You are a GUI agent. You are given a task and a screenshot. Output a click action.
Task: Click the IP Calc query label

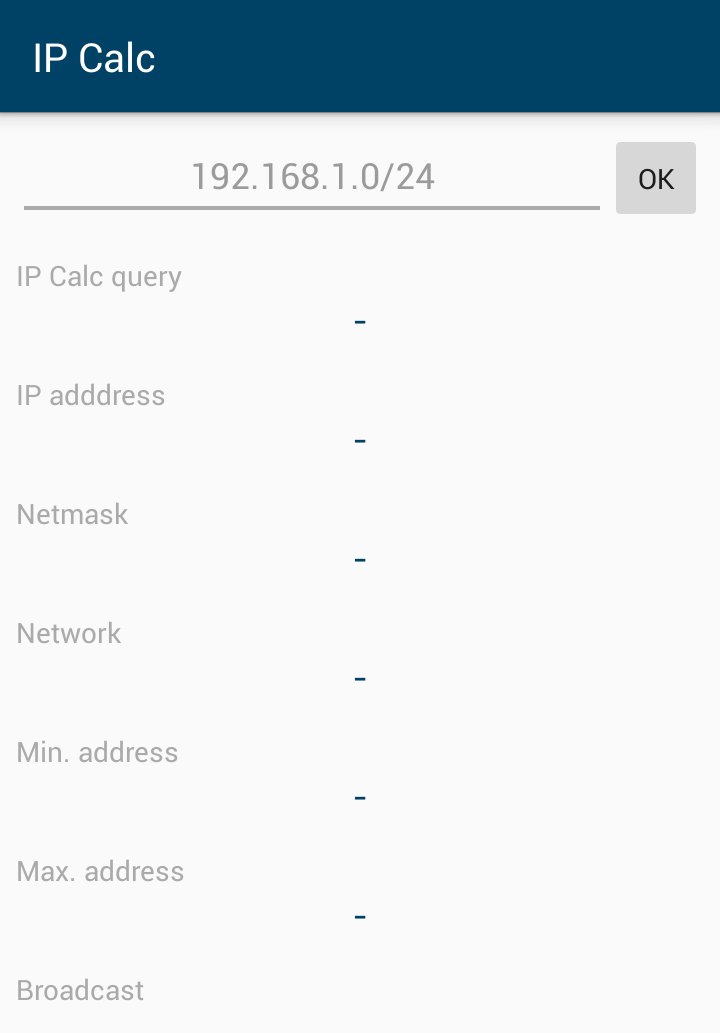pos(99,276)
